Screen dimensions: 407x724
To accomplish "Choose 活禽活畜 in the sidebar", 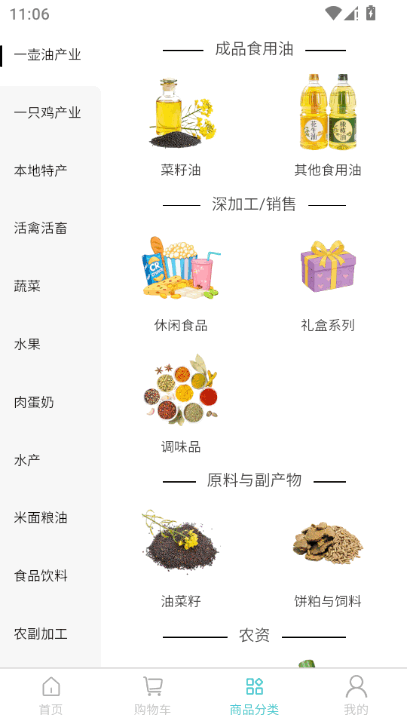I will (41, 228).
